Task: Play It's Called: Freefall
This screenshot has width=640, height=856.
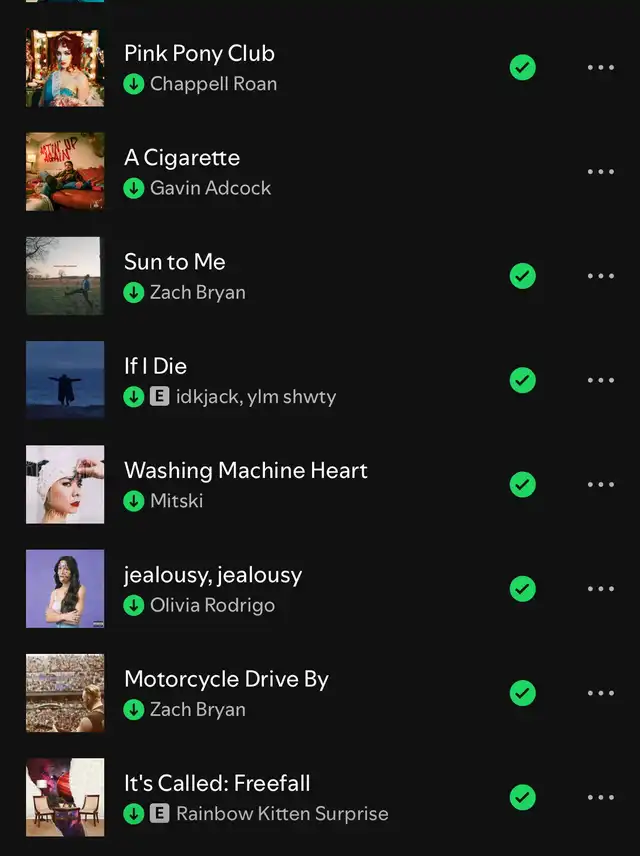Action: pyautogui.click(x=217, y=783)
